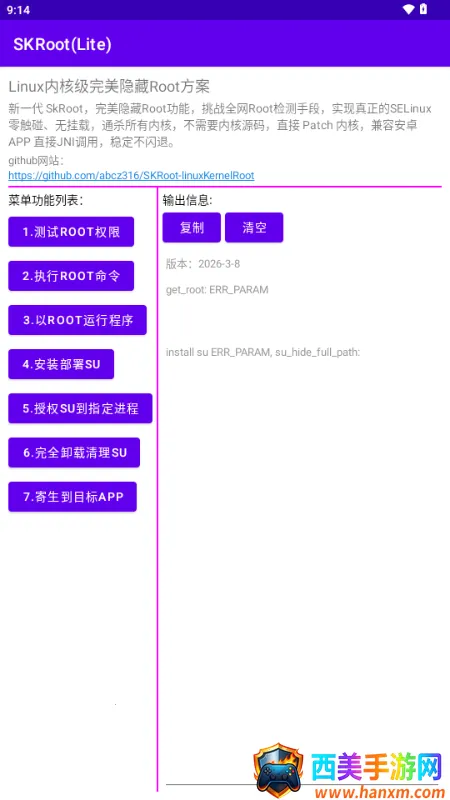Viewport: 450px width, 800px height.
Task: Tap 1.测试ROOT权限 button
Action: [71, 232]
